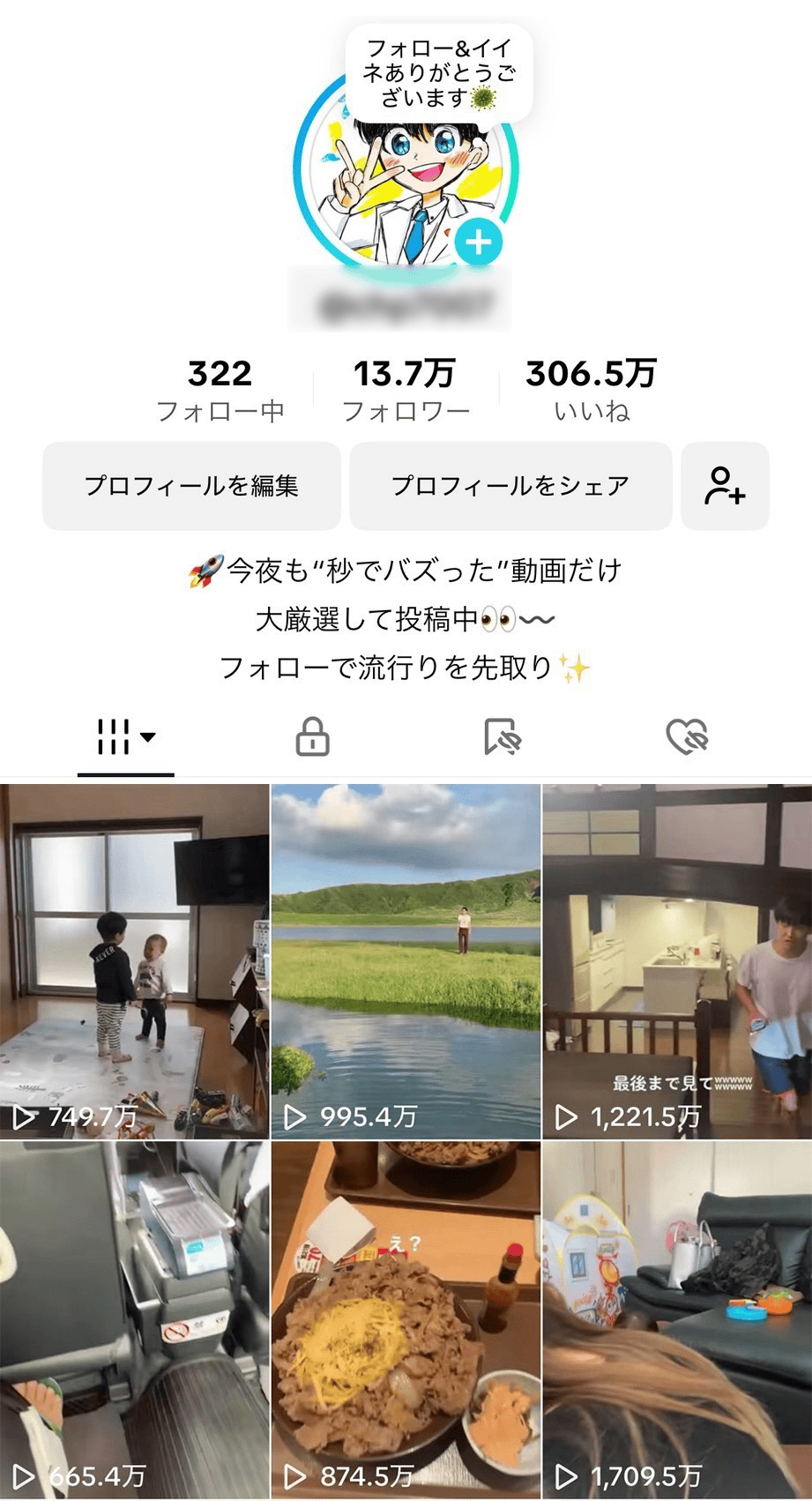Play the lake video with 995.4万 views
Screen dimensions: 812x1501
pos(406,961)
